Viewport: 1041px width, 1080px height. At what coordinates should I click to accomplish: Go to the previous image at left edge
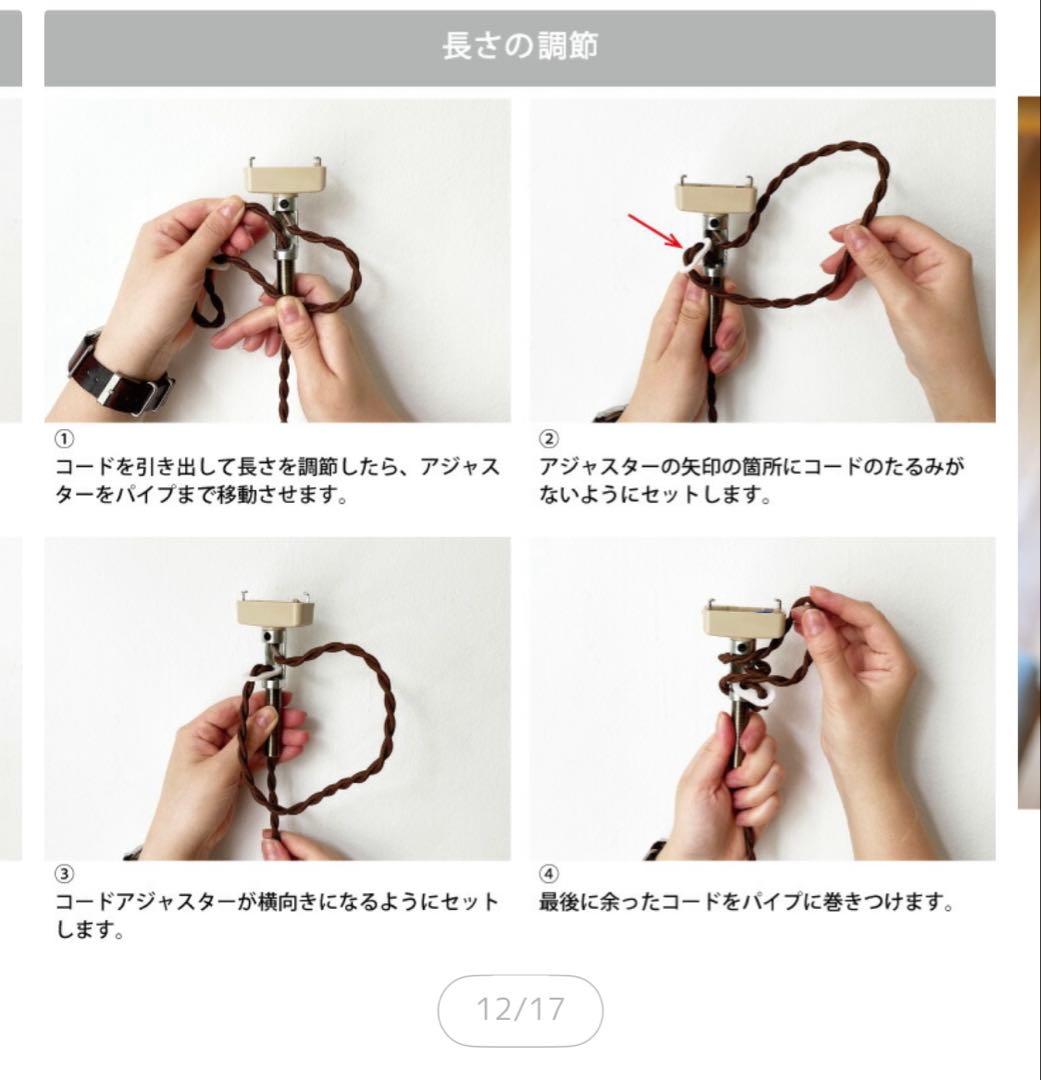10,450
